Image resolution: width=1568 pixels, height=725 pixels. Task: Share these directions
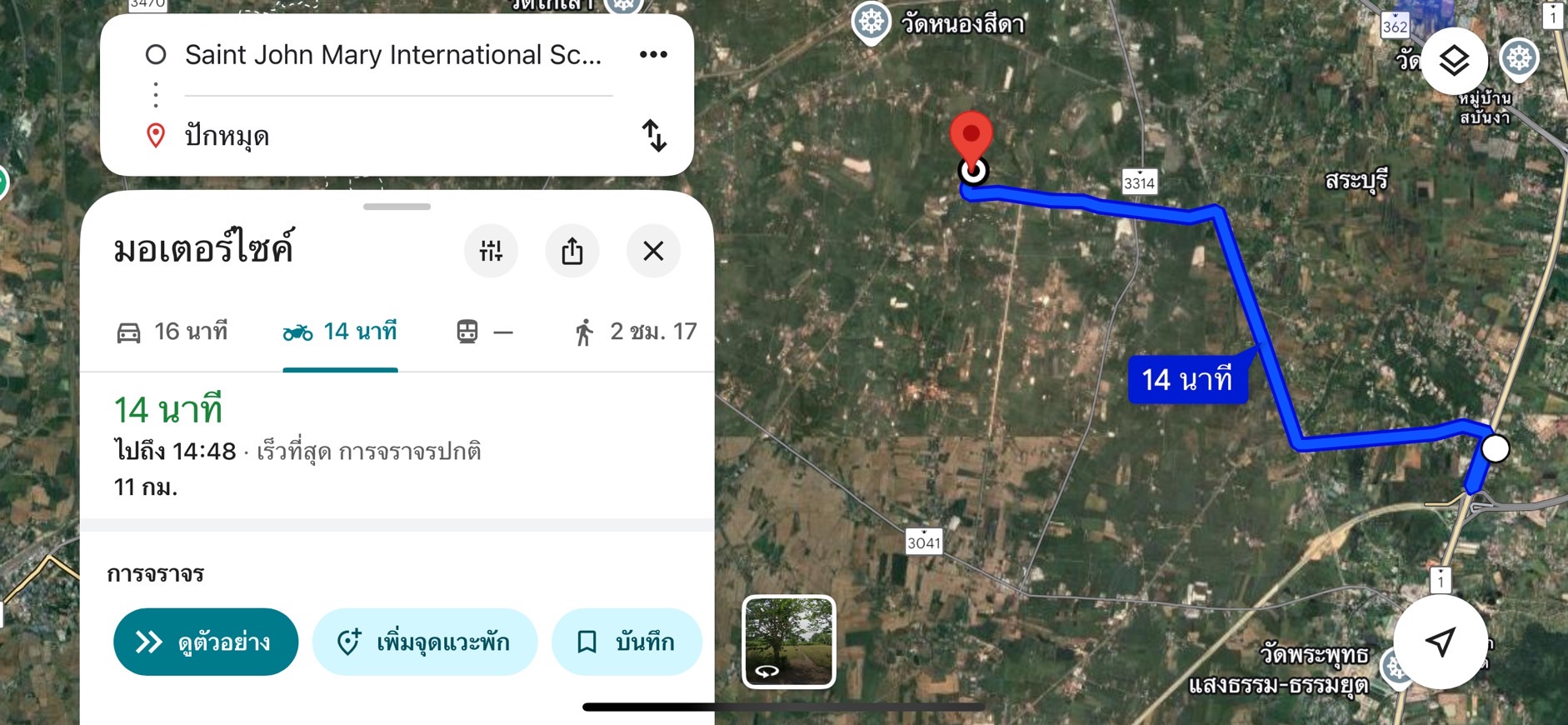pyautogui.click(x=572, y=251)
